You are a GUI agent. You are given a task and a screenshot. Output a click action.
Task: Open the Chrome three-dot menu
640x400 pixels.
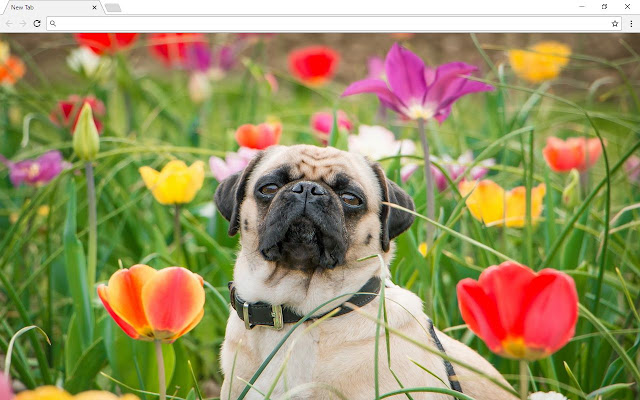(x=631, y=24)
